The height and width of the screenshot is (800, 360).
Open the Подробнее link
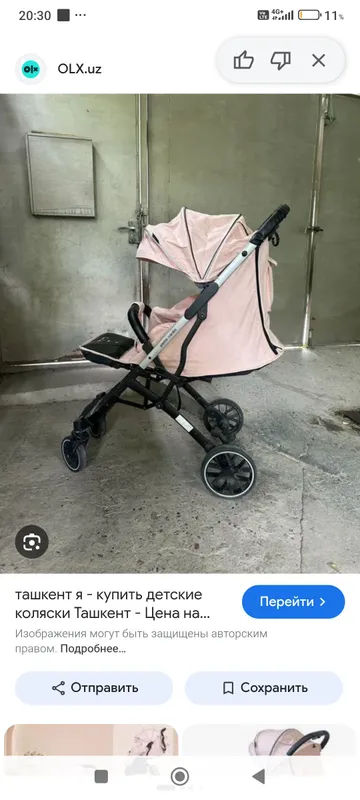[x=93, y=649]
